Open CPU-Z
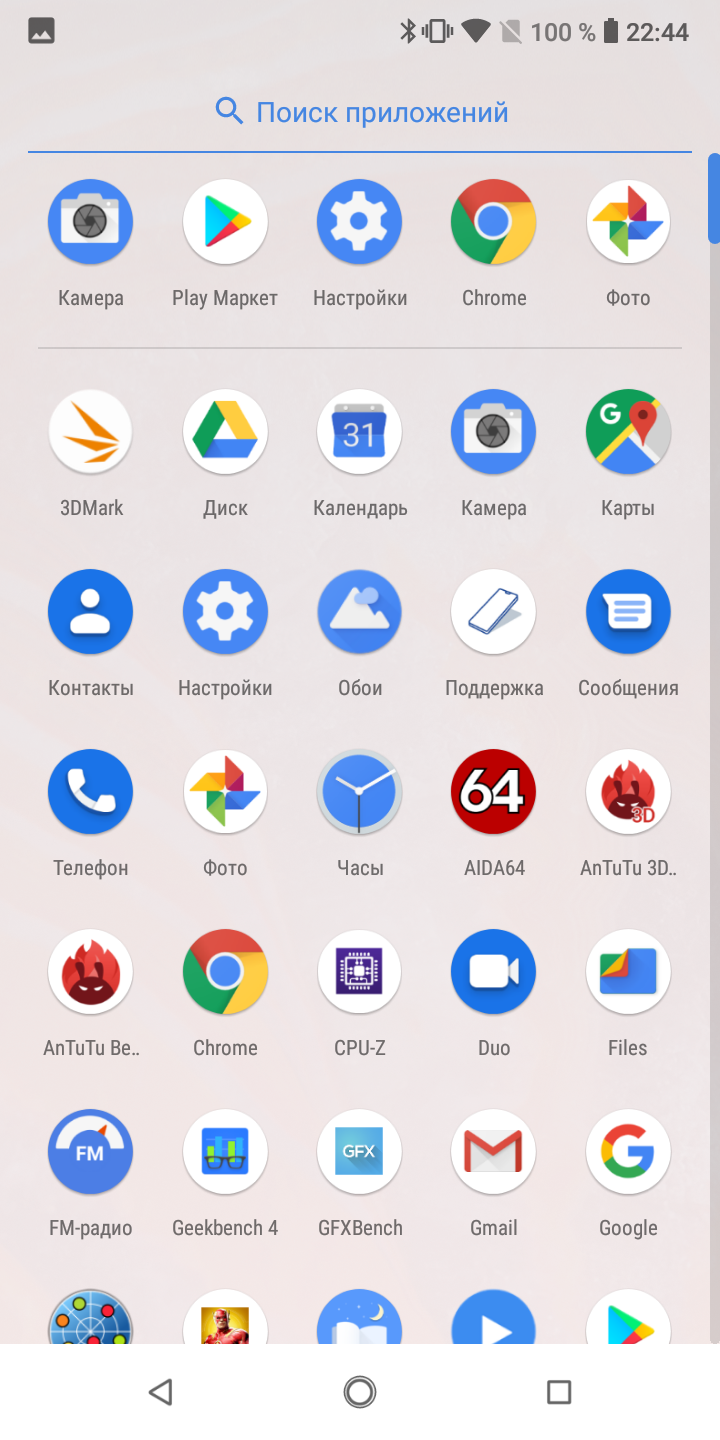The image size is (720, 1440). (x=360, y=972)
